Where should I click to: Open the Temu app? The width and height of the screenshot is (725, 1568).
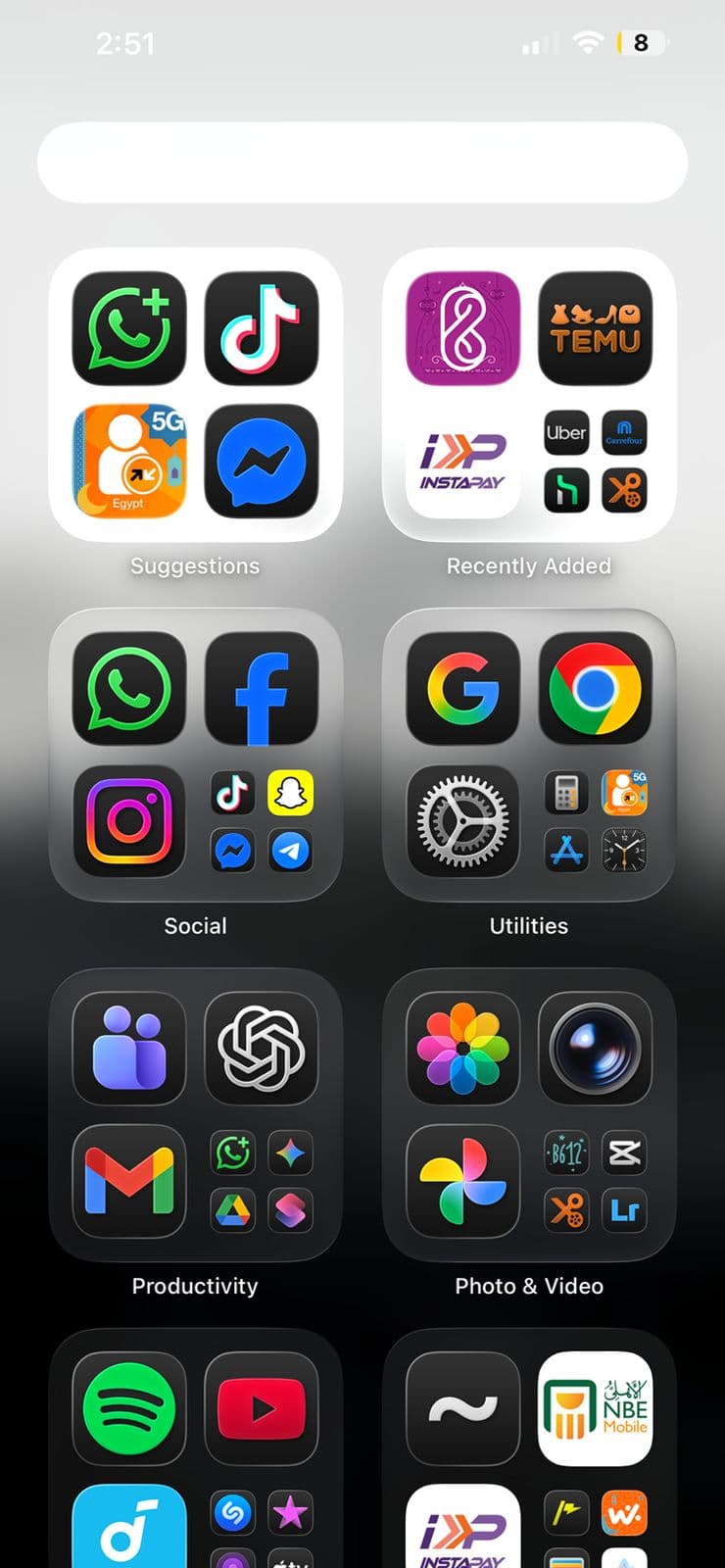coord(595,328)
